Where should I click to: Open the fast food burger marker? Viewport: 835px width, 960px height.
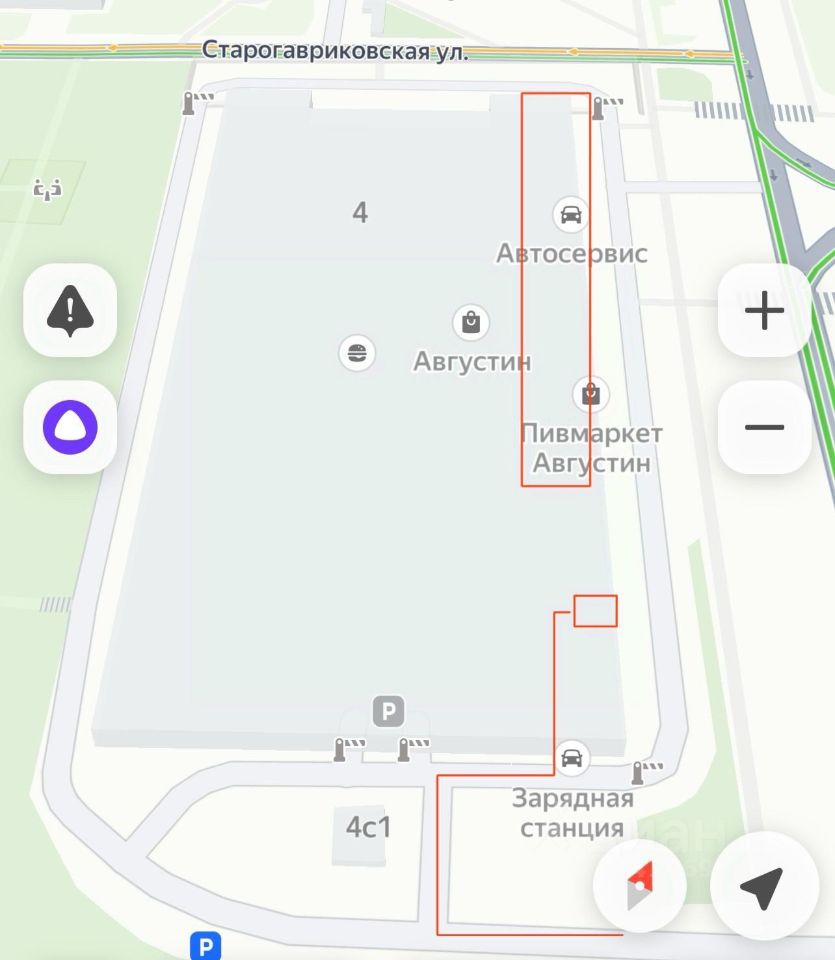click(357, 352)
